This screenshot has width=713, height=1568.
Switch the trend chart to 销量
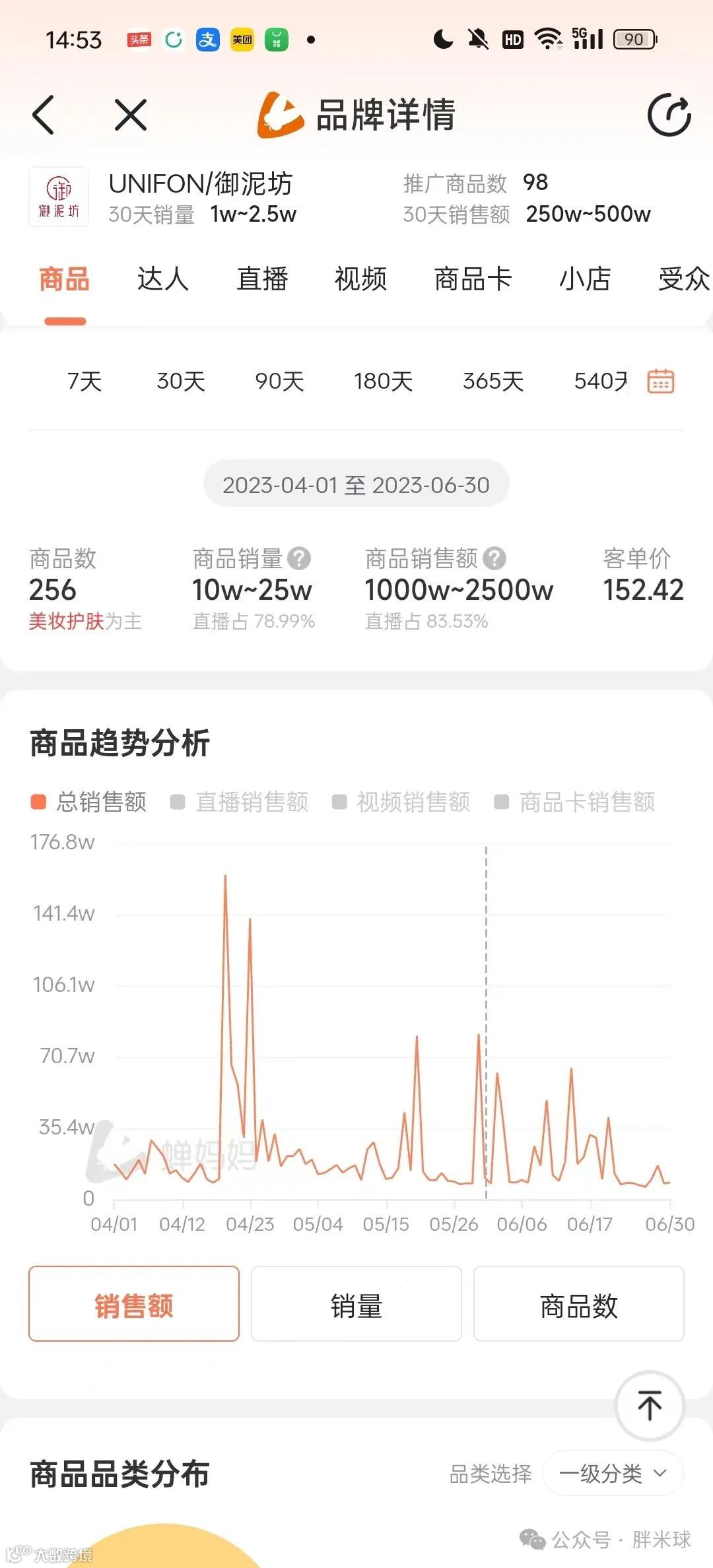[x=356, y=1304]
